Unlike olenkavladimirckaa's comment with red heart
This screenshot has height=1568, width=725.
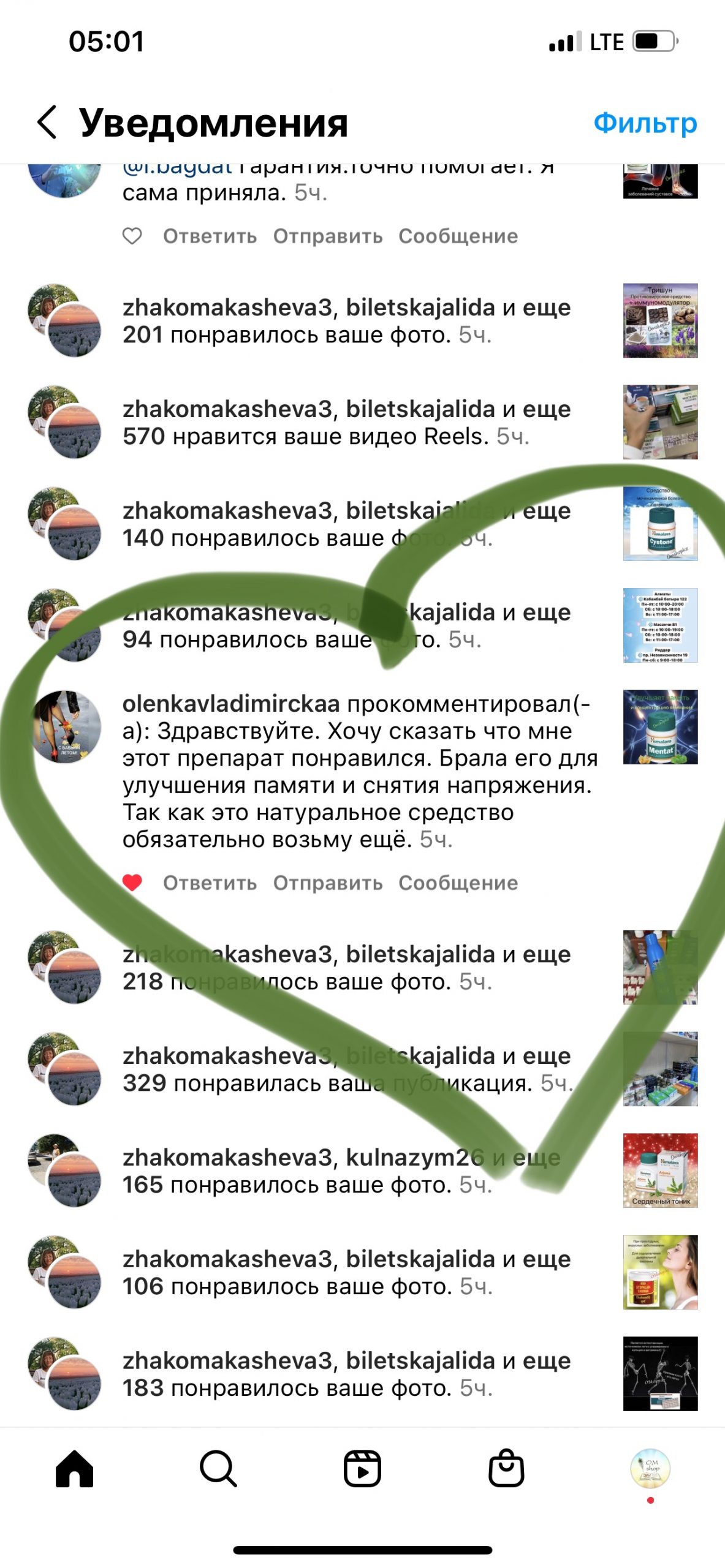tap(132, 883)
